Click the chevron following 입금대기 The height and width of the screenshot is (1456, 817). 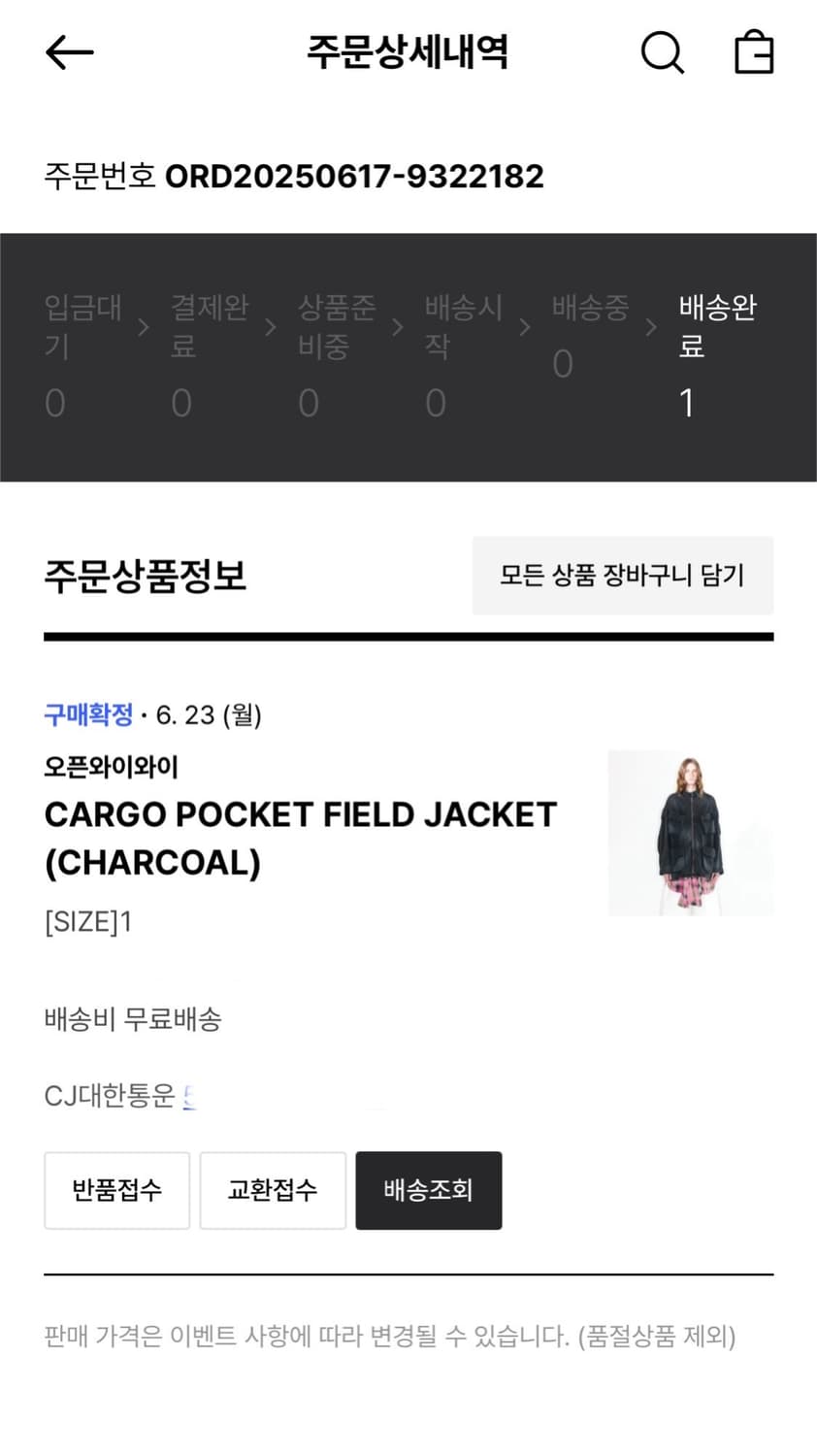click(x=143, y=327)
